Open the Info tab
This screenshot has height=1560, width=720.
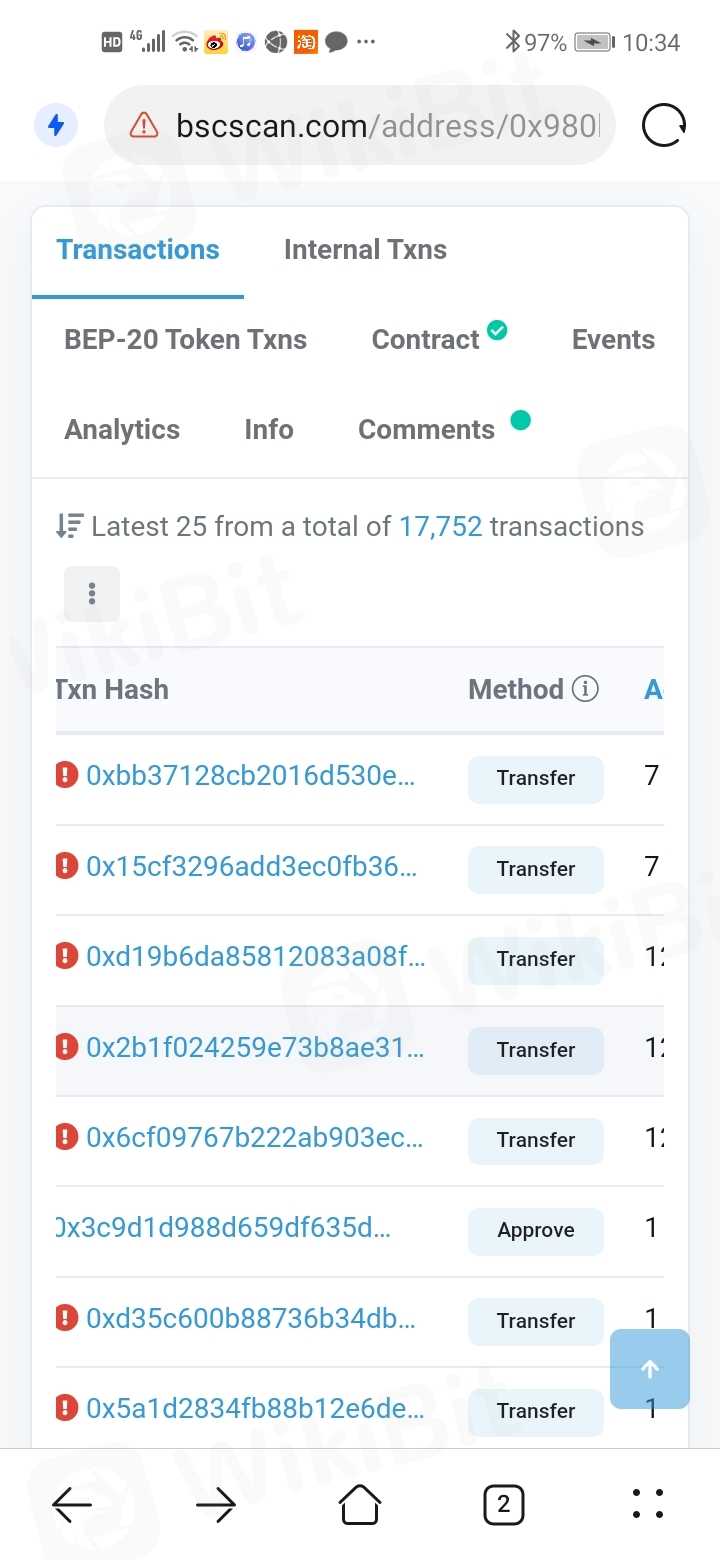point(268,430)
